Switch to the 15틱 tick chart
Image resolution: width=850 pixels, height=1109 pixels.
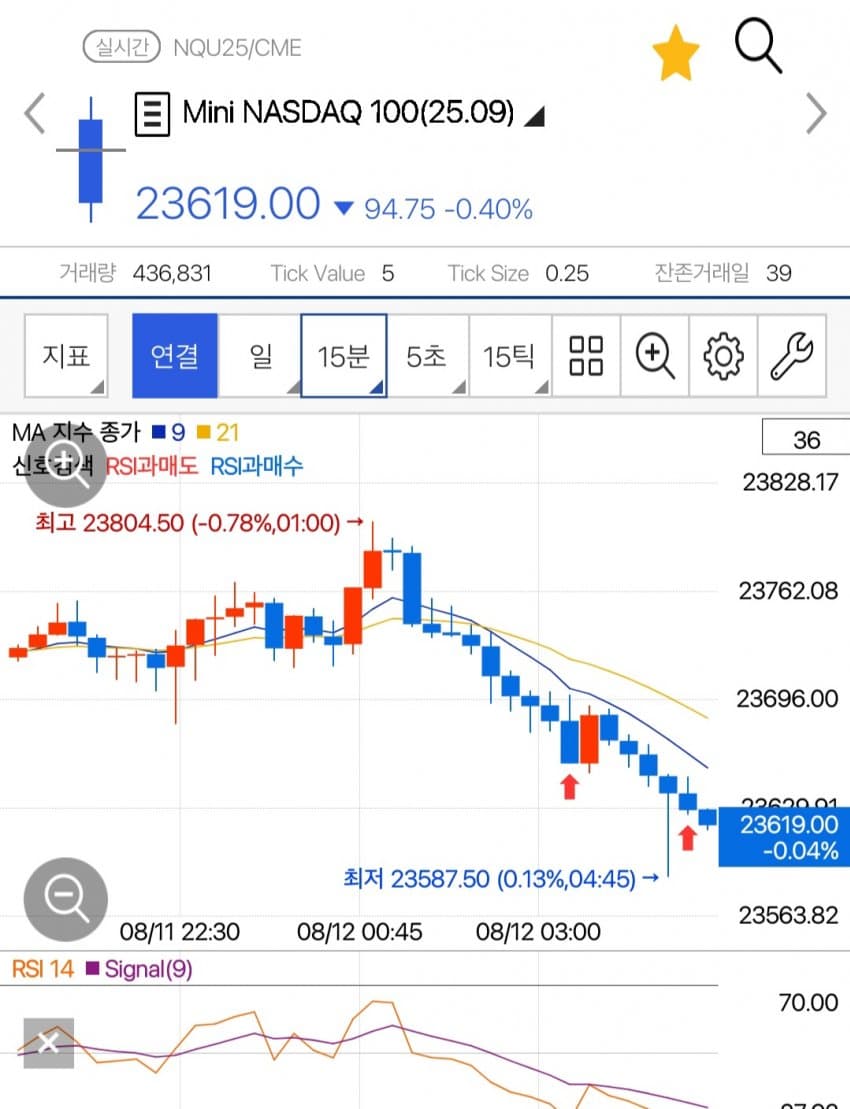click(x=509, y=356)
